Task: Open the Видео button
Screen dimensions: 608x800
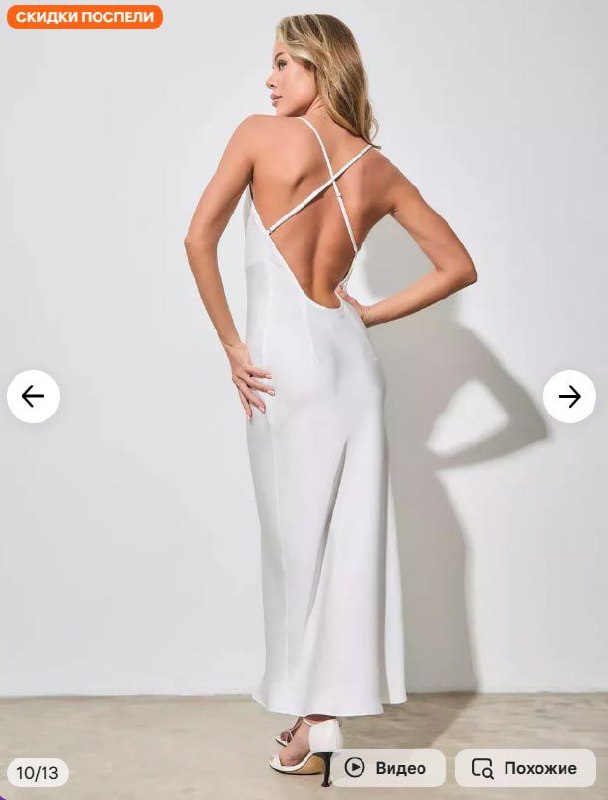Action: click(x=386, y=768)
